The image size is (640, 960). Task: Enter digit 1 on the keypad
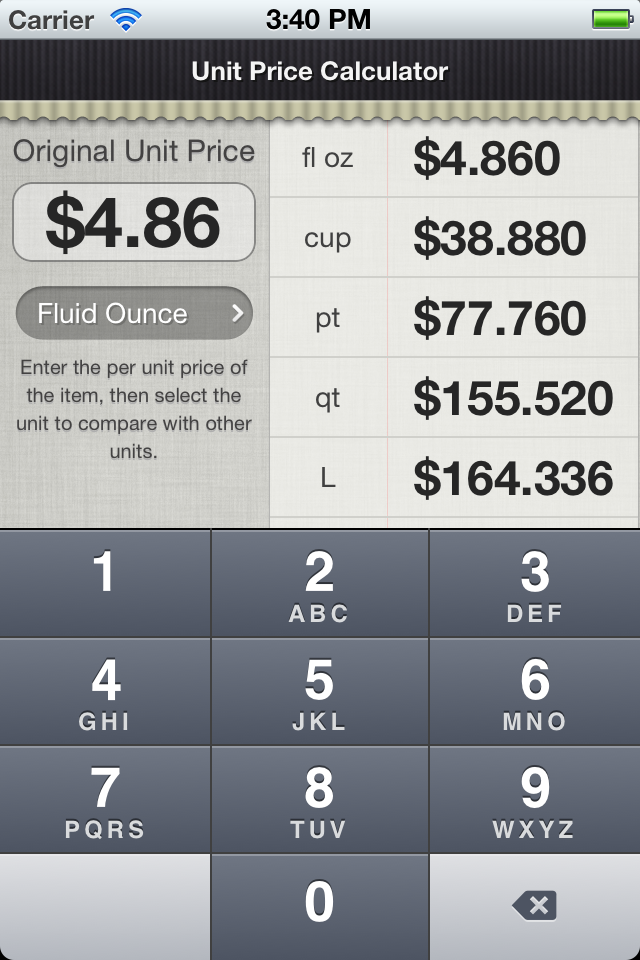[x=105, y=583]
